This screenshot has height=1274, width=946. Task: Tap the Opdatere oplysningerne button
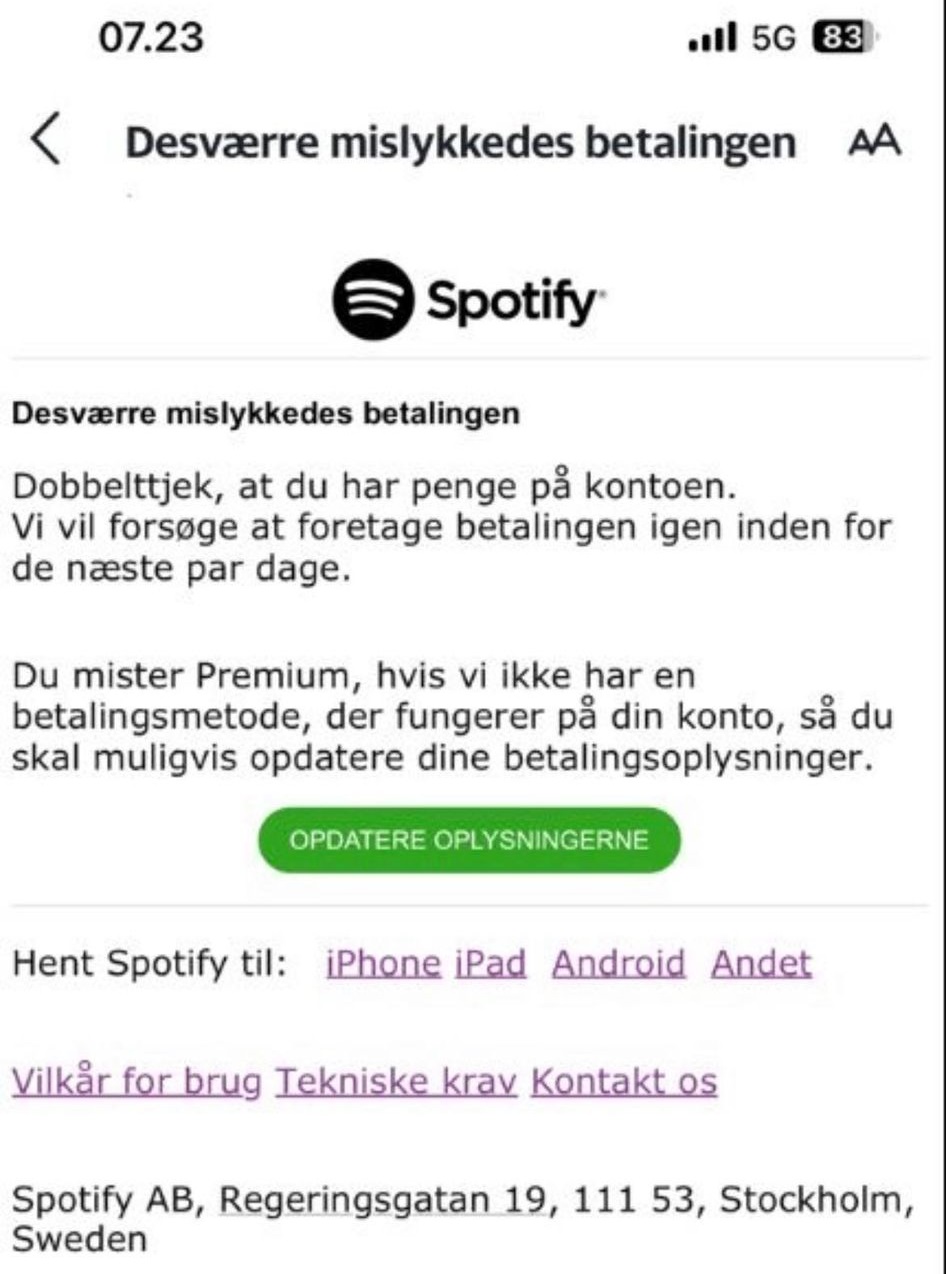469,840
